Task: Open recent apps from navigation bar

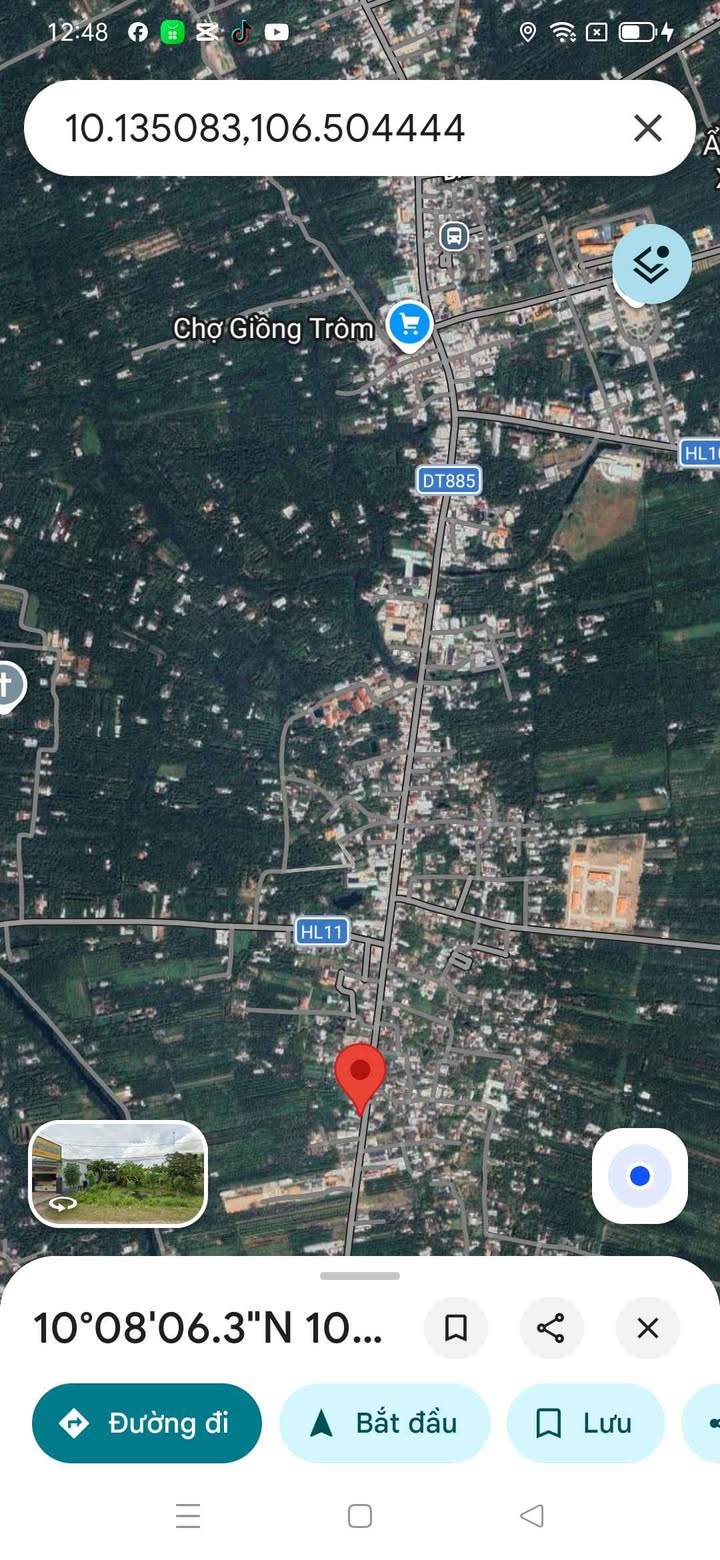Action: [188, 1516]
